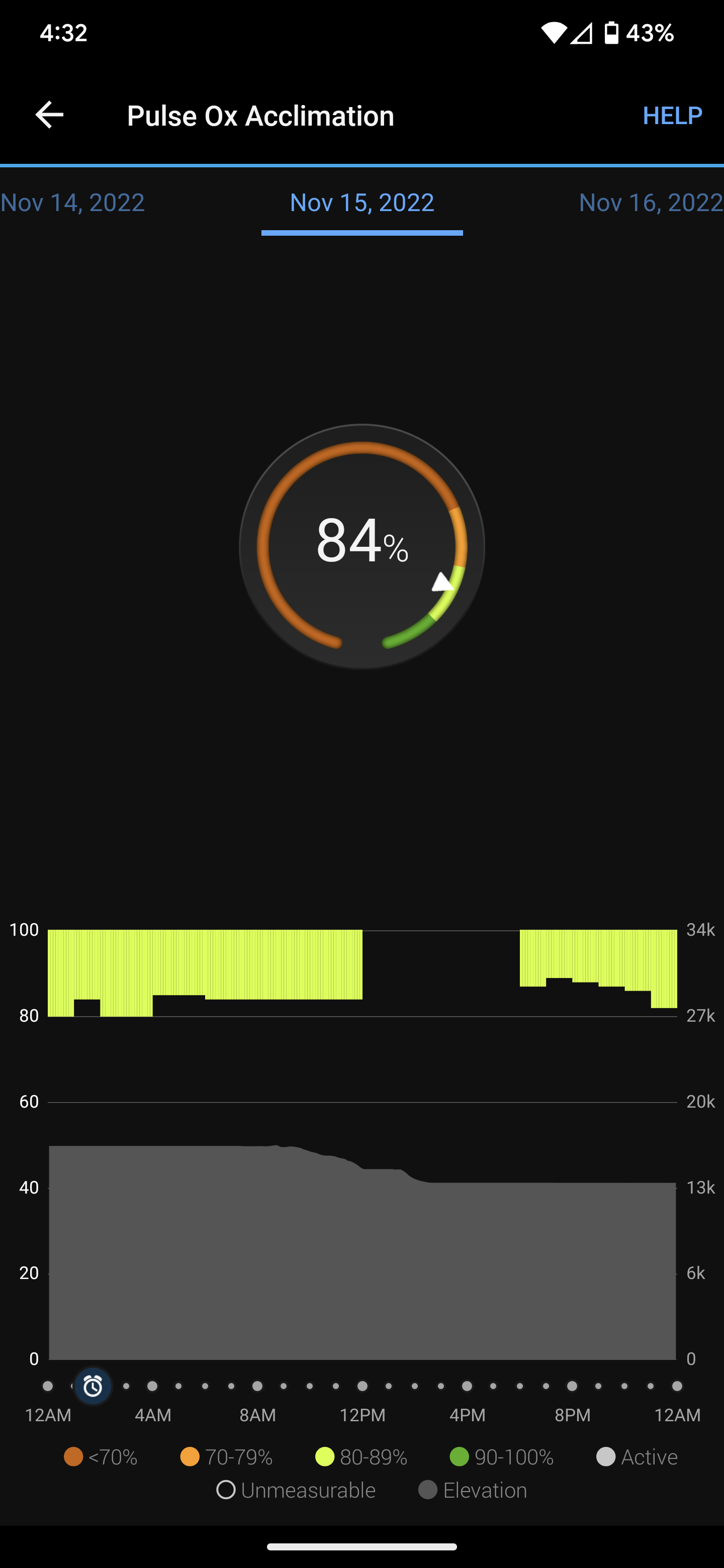The image size is (724, 1568).
Task: Open the HELP page
Action: (672, 115)
